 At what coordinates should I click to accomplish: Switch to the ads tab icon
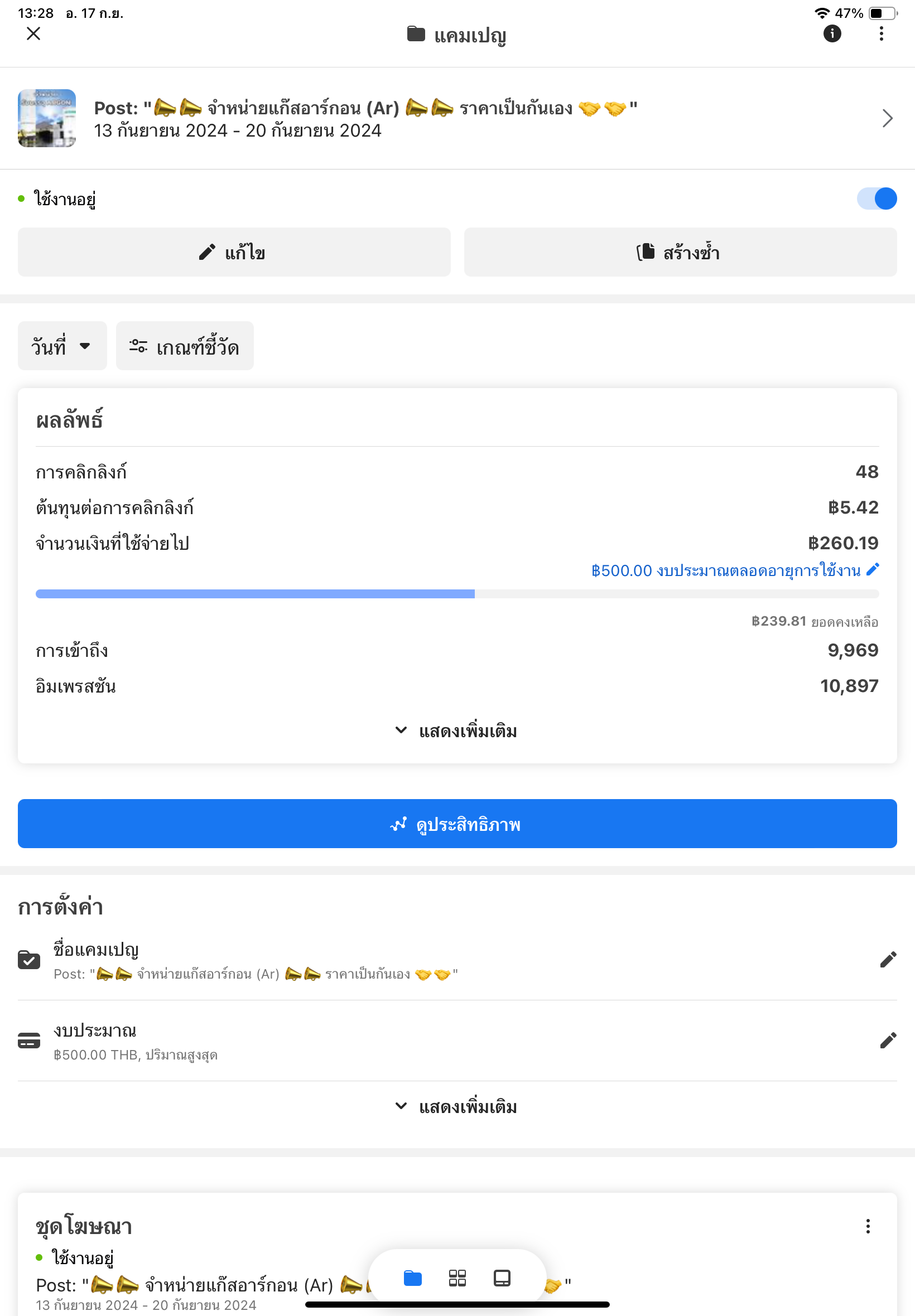tap(502, 1278)
